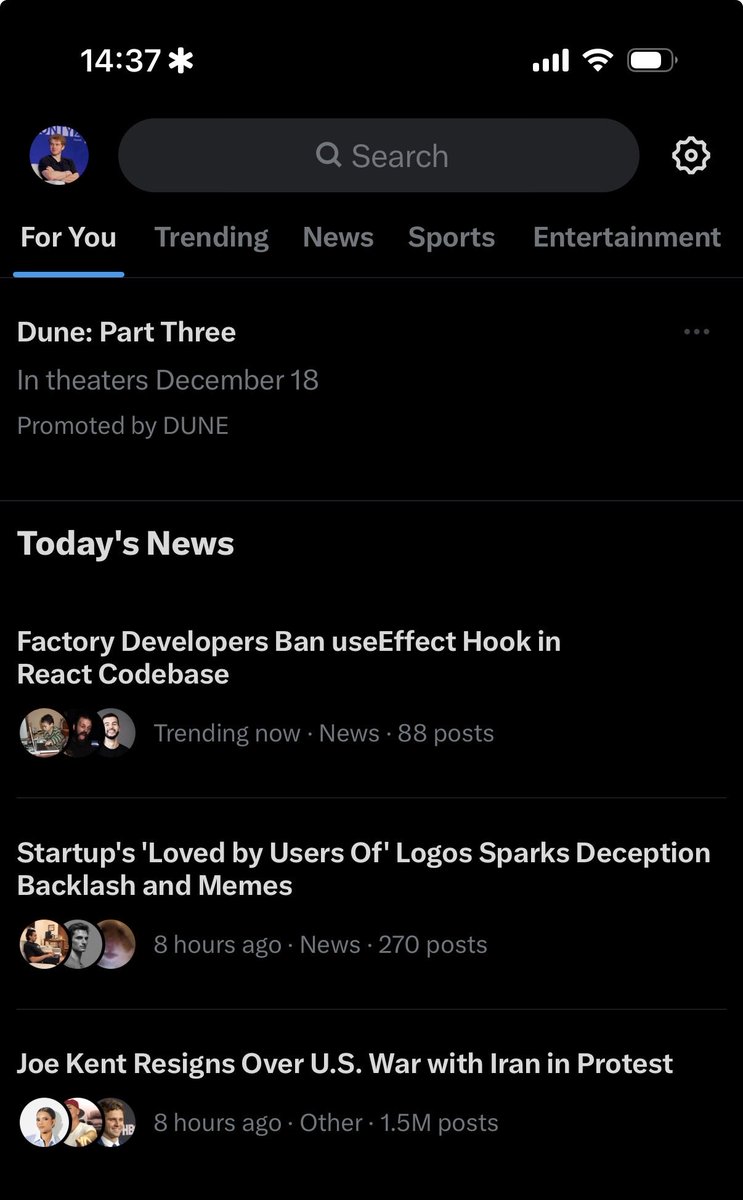743x1200 pixels.
Task: Tap the Search field
Action: tap(378, 156)
